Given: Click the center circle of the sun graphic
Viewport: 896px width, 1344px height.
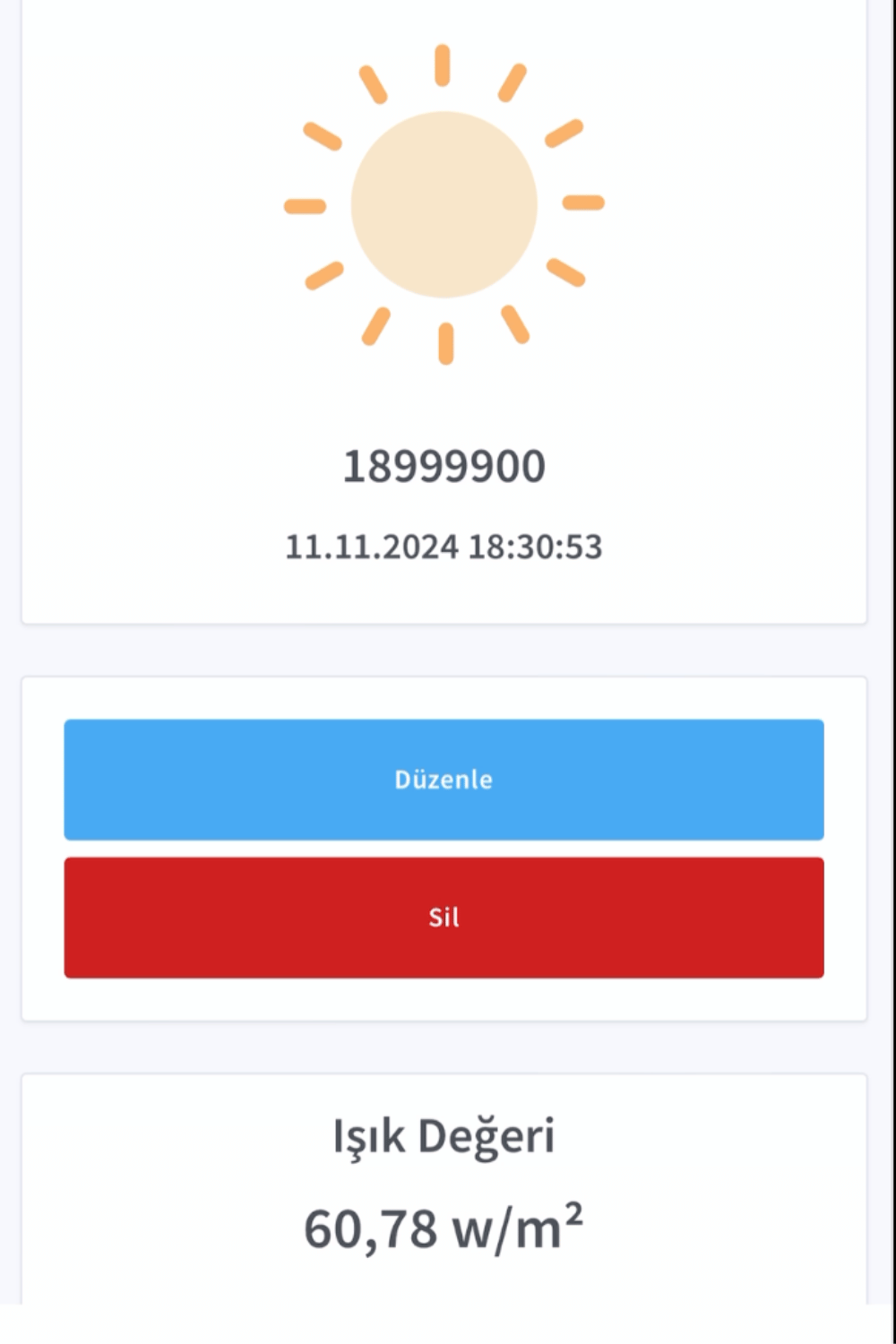Looking at the screenshot, I should click(x=444, y=206).
